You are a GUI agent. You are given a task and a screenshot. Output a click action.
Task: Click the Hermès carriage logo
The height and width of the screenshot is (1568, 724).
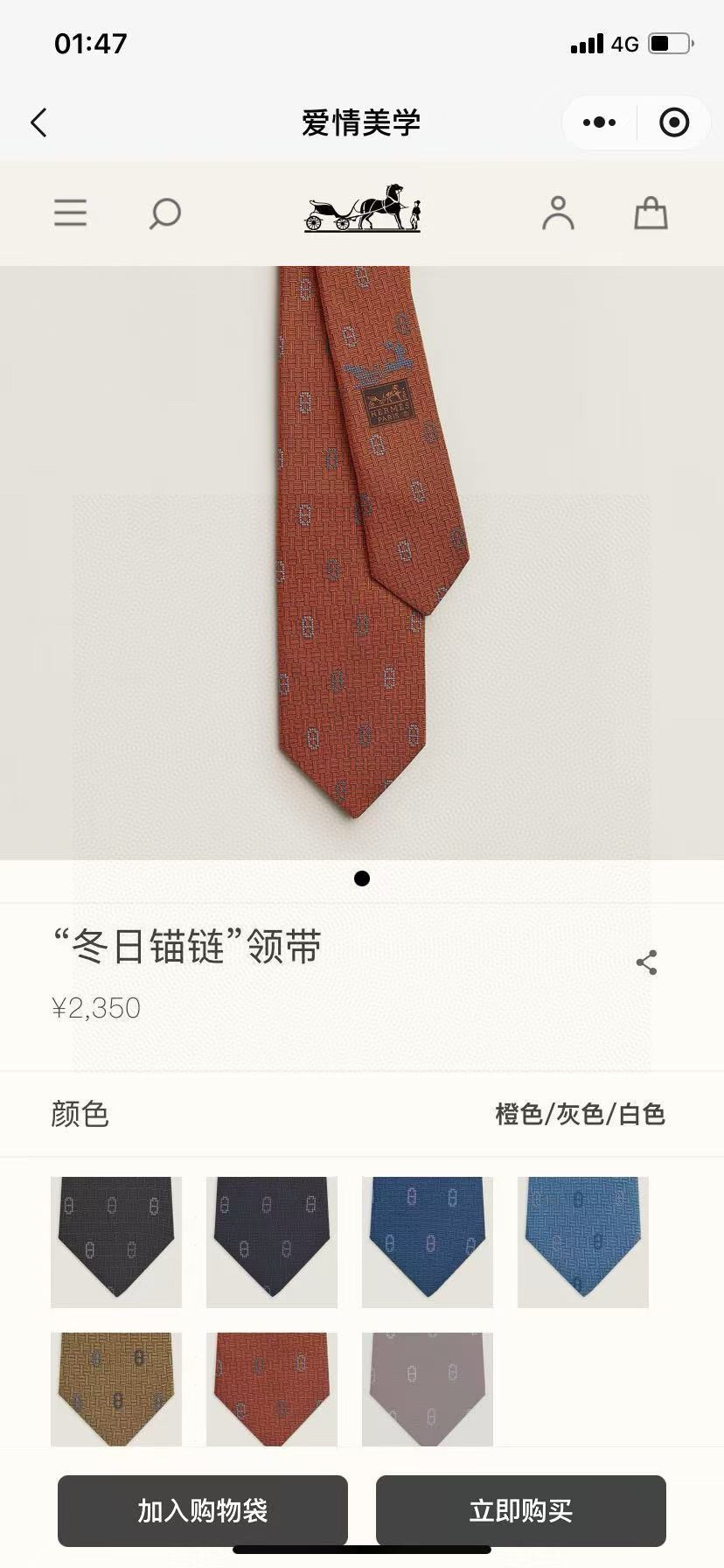(362, 212)
